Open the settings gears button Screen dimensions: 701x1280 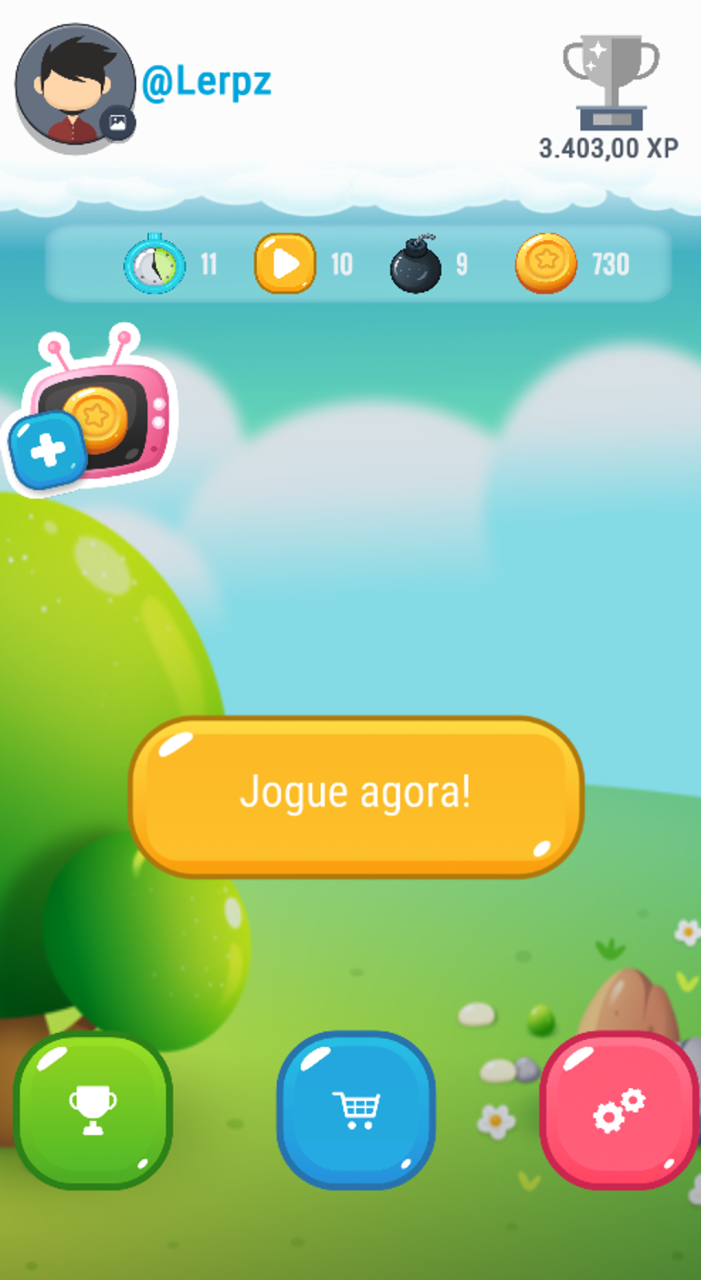coord(618,1110)
